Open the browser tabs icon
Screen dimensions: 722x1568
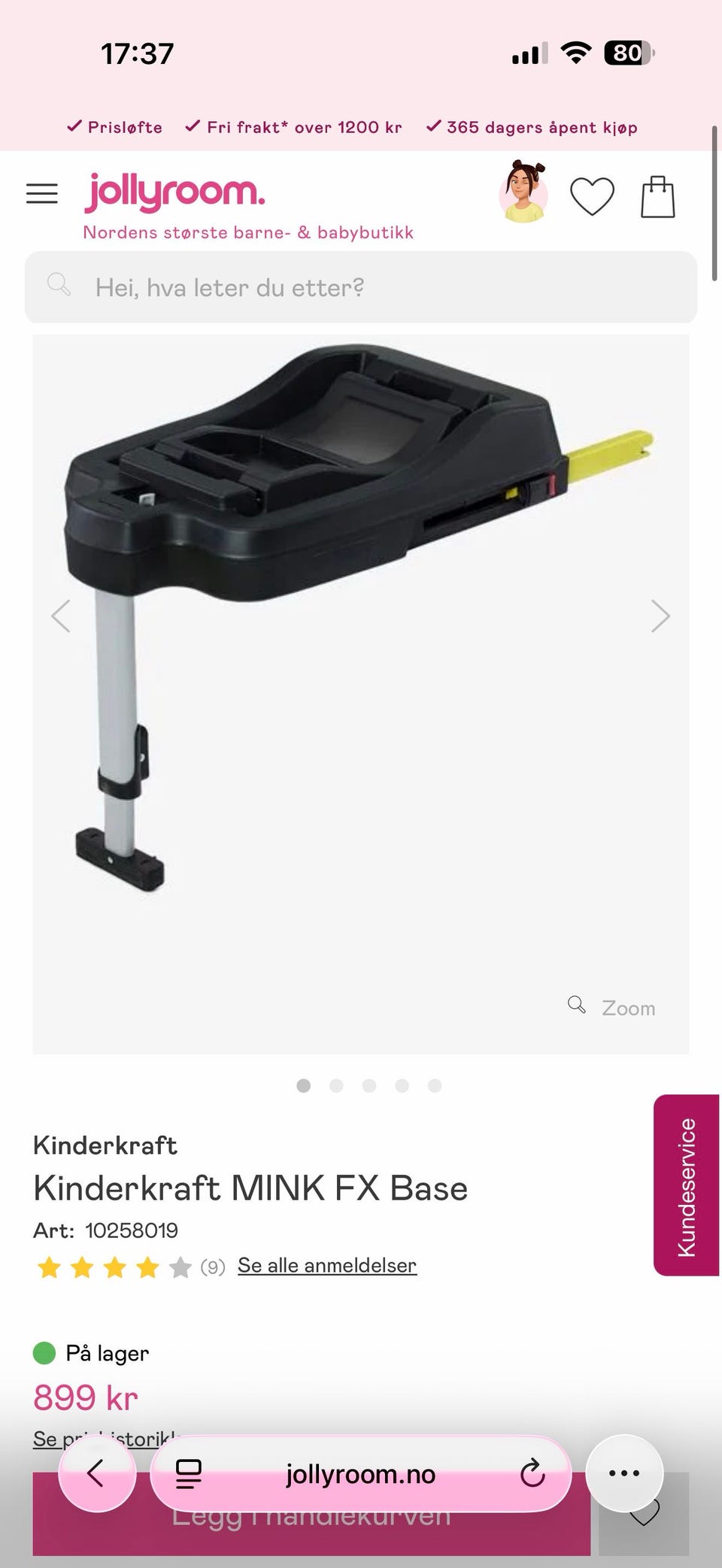pos(188,1474)
